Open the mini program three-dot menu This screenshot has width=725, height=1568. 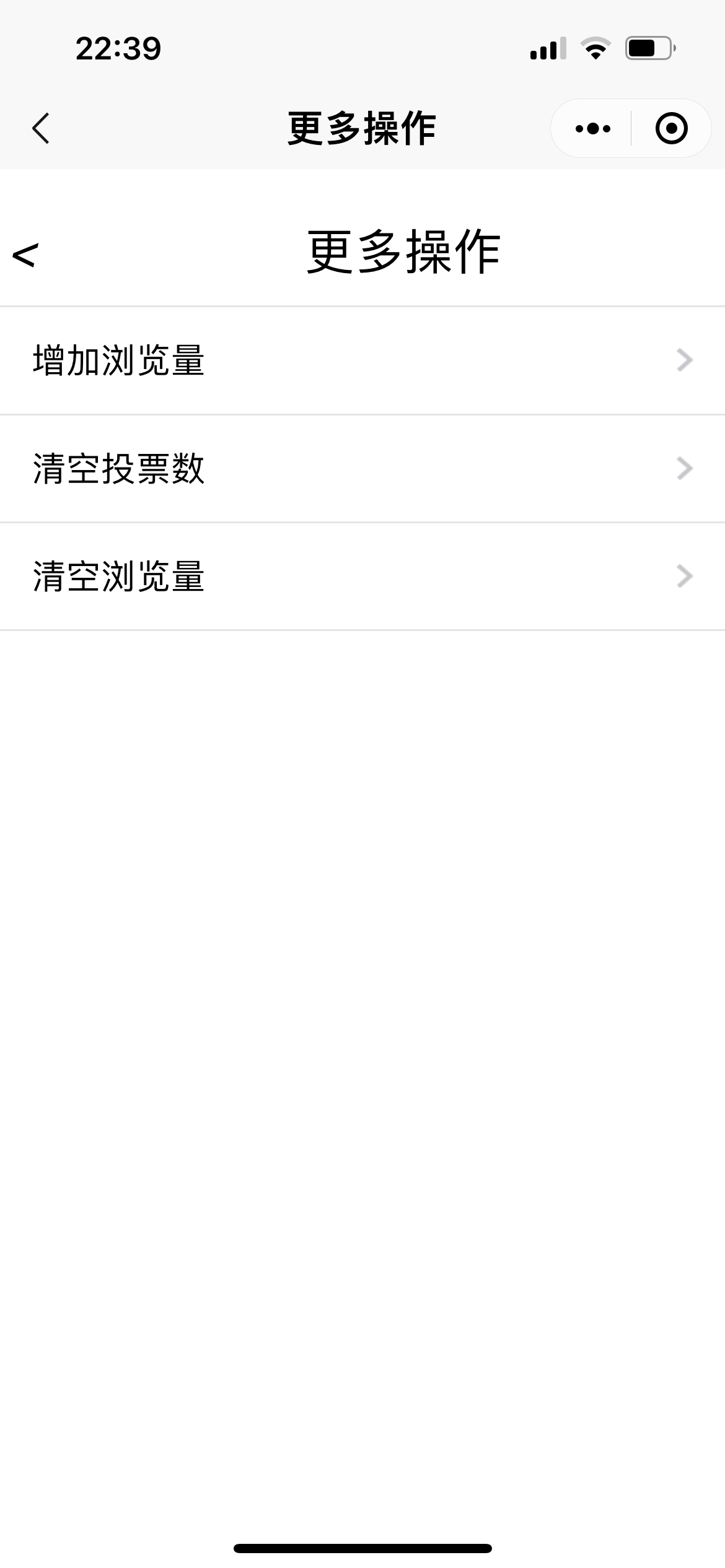(592, 129)
